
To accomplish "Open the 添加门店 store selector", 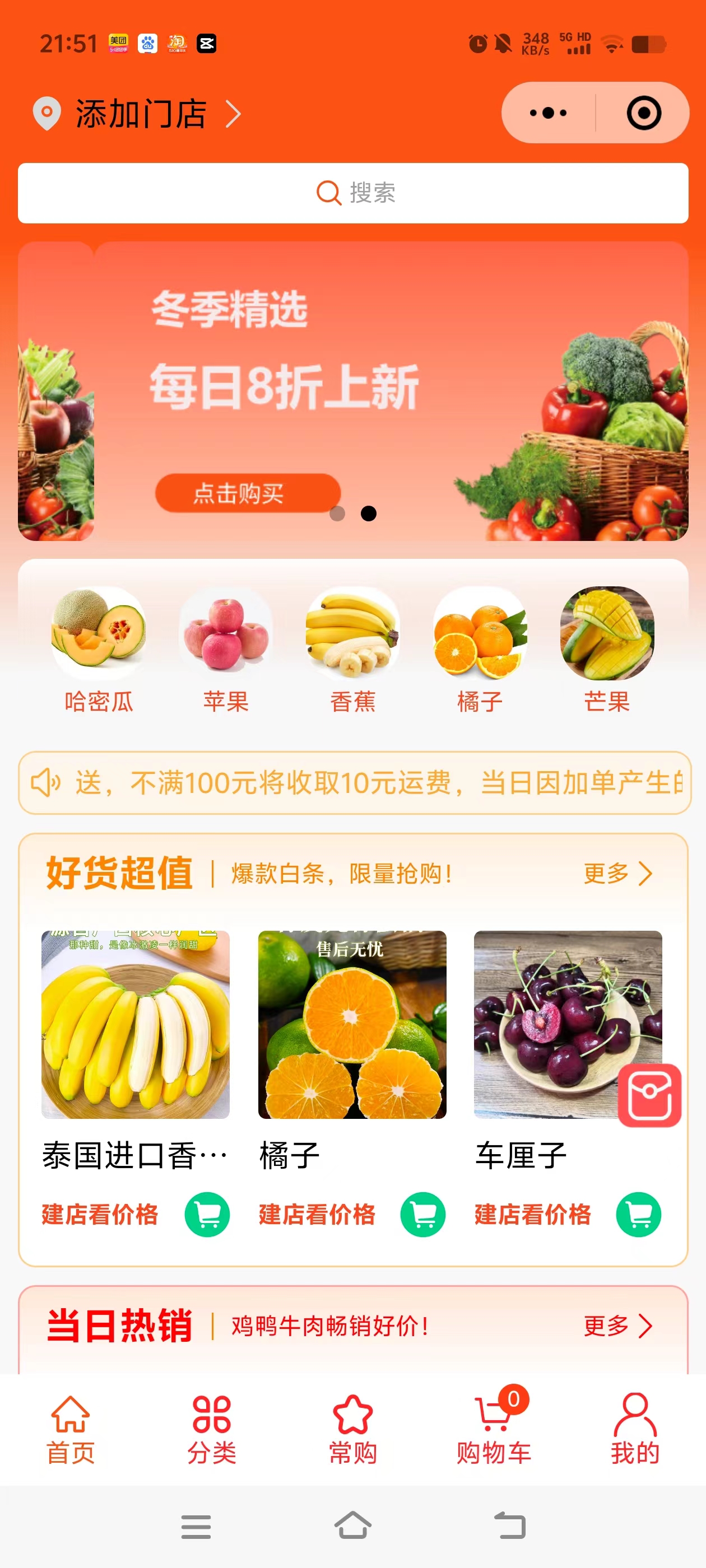I will tap(139, 114).
